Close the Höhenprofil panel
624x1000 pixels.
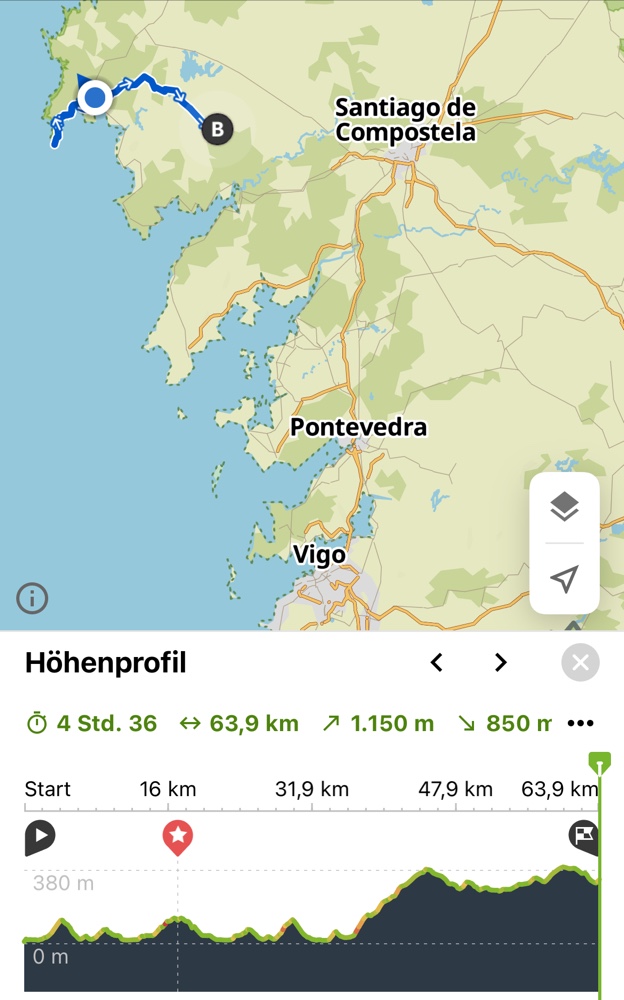[x=580, y=662]
